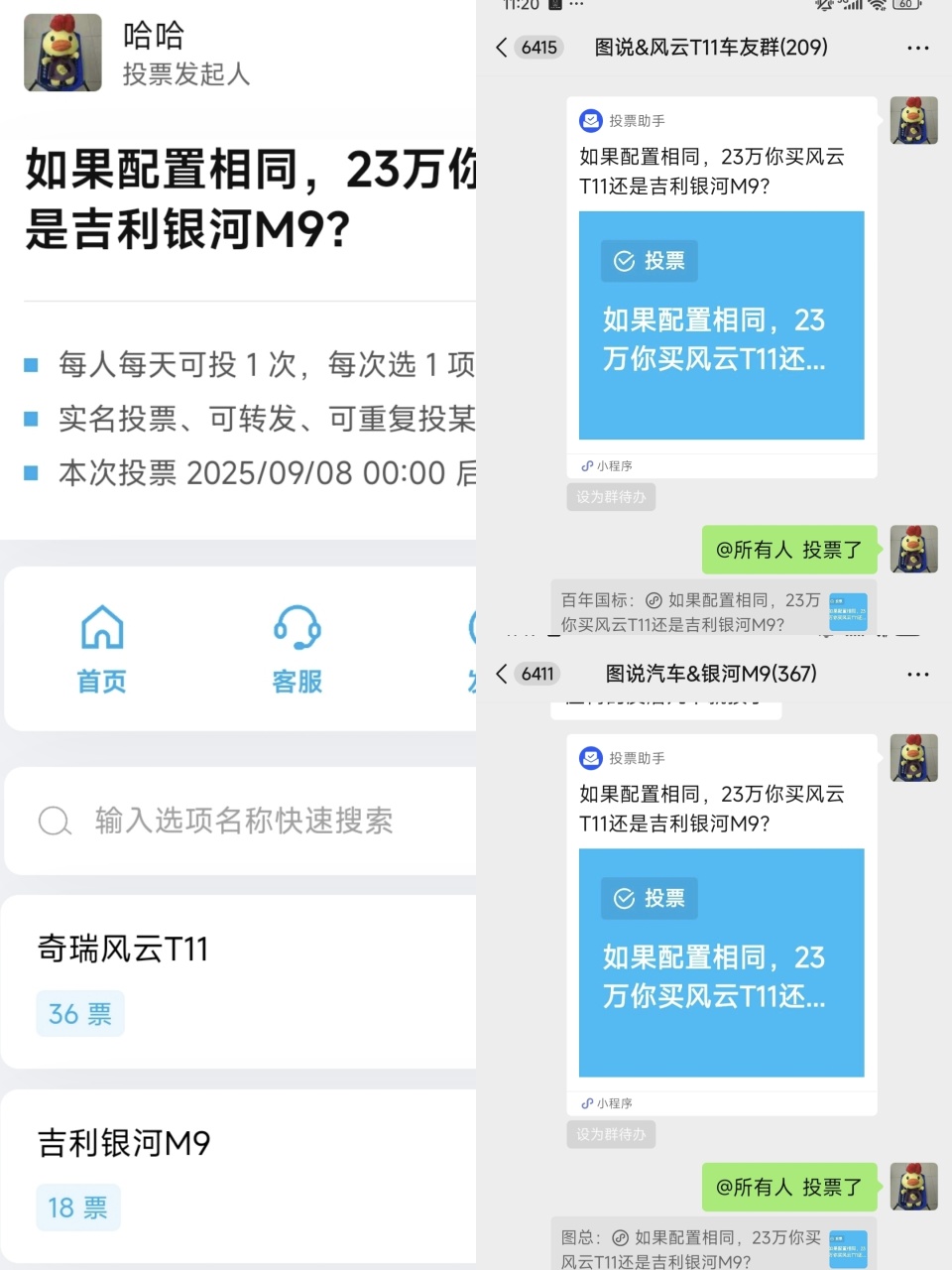Click the 投票 button in 图说&风云T11车友群 chat
This screenshot has width=952, height=1270.
(649, 261)
